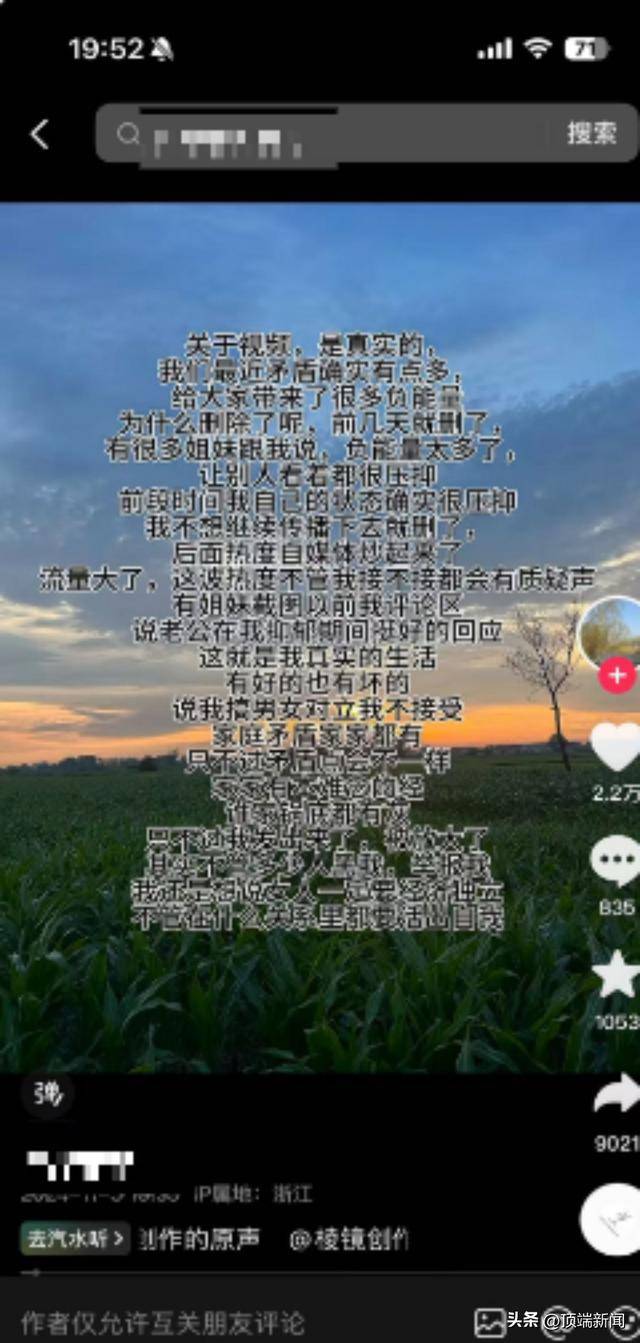The width and height of the screenshot is (640, 1343).
Task: Follow the author with the red plus
Action: (616, 676)
